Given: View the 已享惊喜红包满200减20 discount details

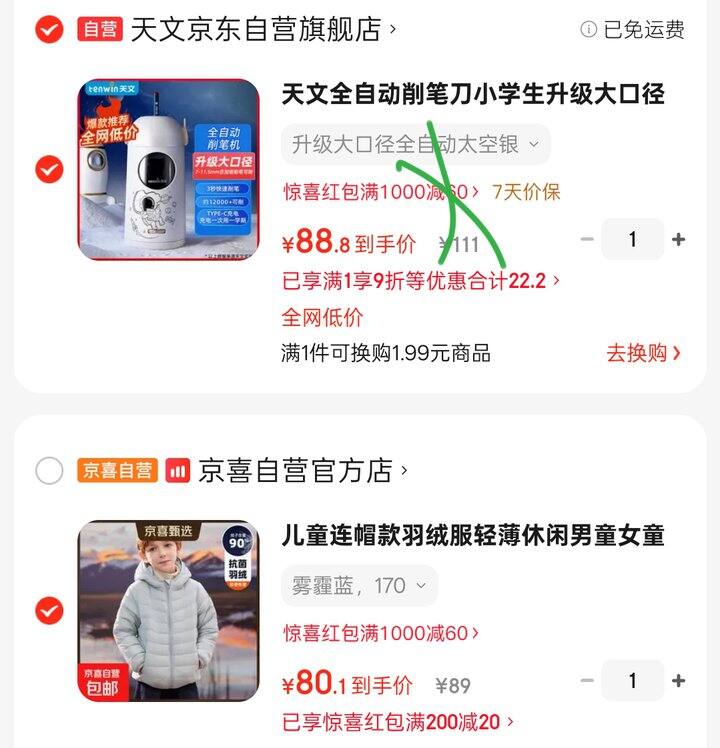Looking at the screenshot, I should (397, 722).
